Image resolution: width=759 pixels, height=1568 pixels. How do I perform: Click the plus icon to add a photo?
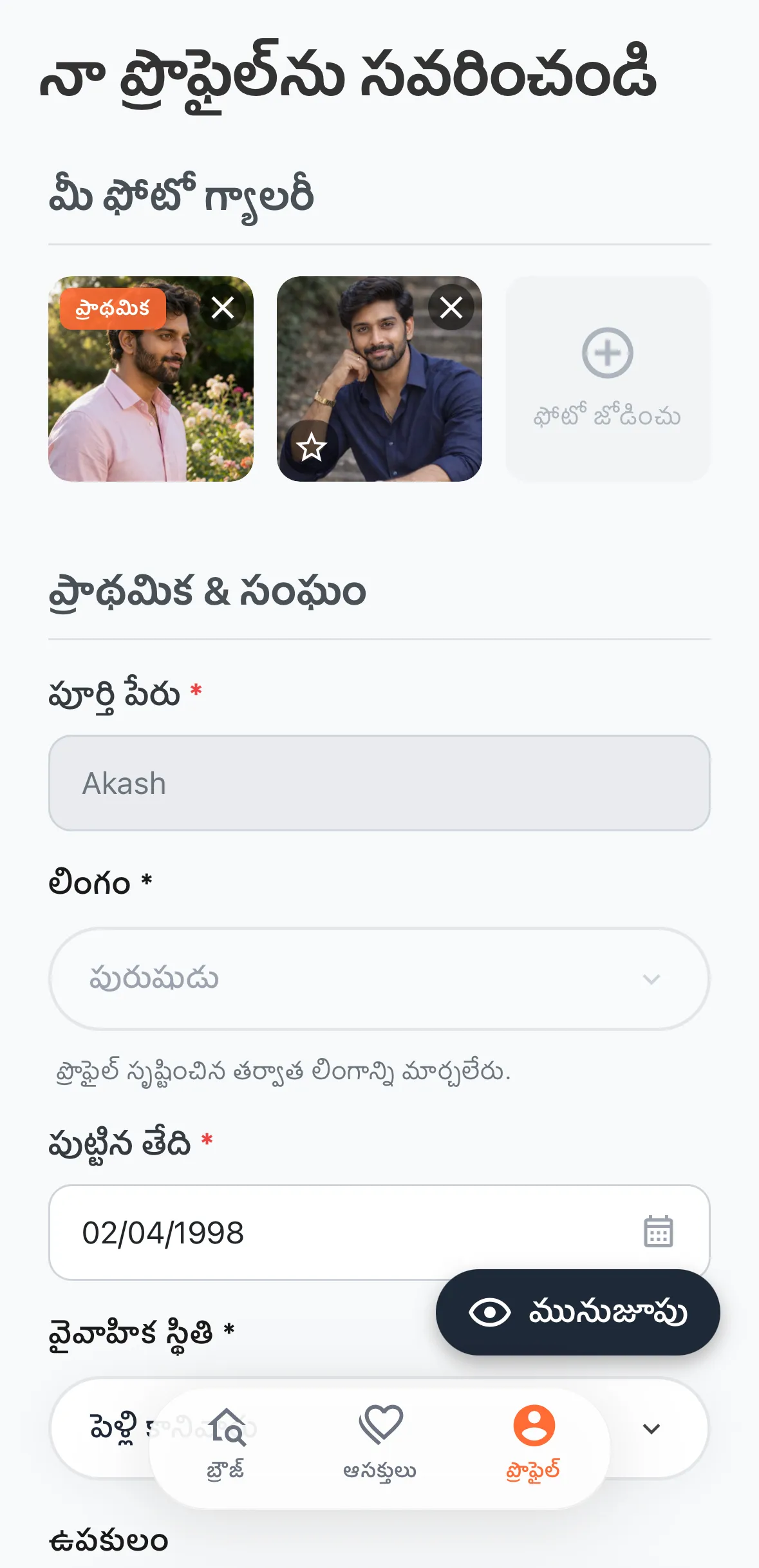click(608, 352)
